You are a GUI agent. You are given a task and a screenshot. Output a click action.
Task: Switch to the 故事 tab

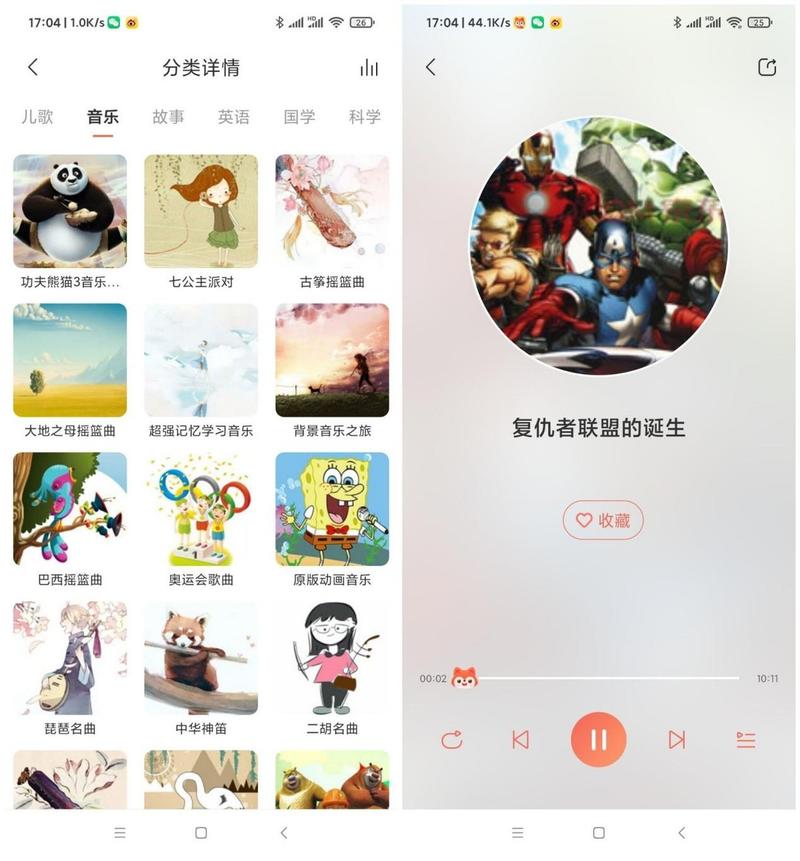click(168, 117)
